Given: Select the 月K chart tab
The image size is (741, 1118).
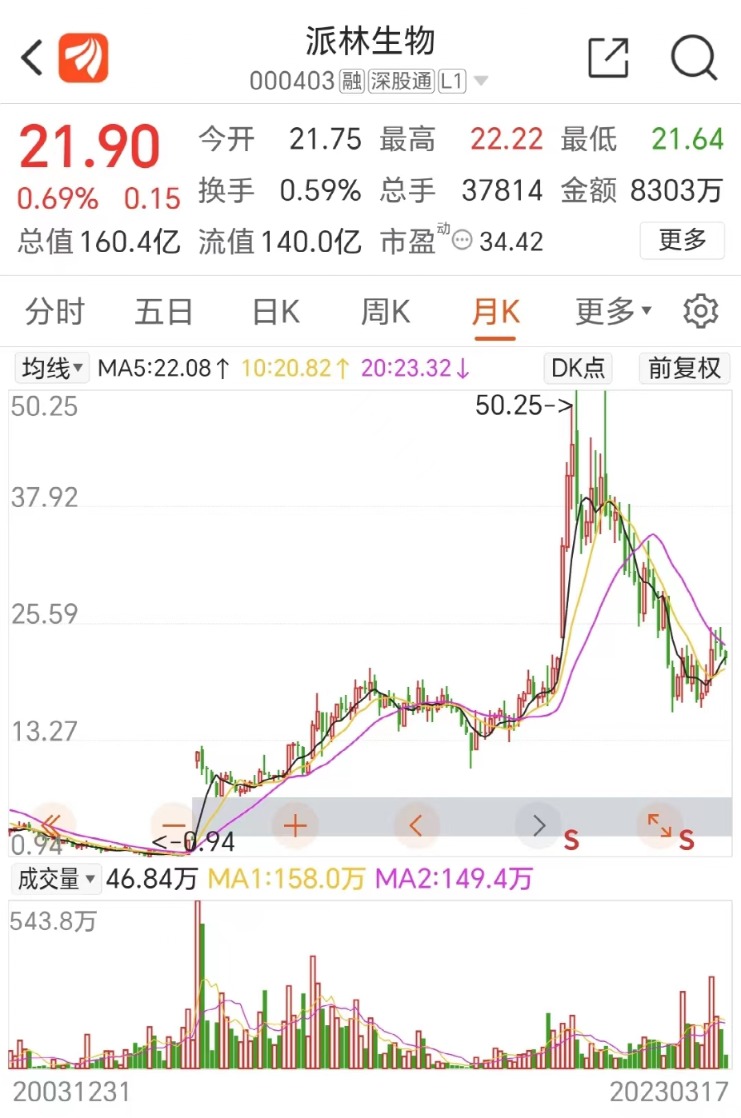Looking at the screenshot, I should tap(495, 312).
